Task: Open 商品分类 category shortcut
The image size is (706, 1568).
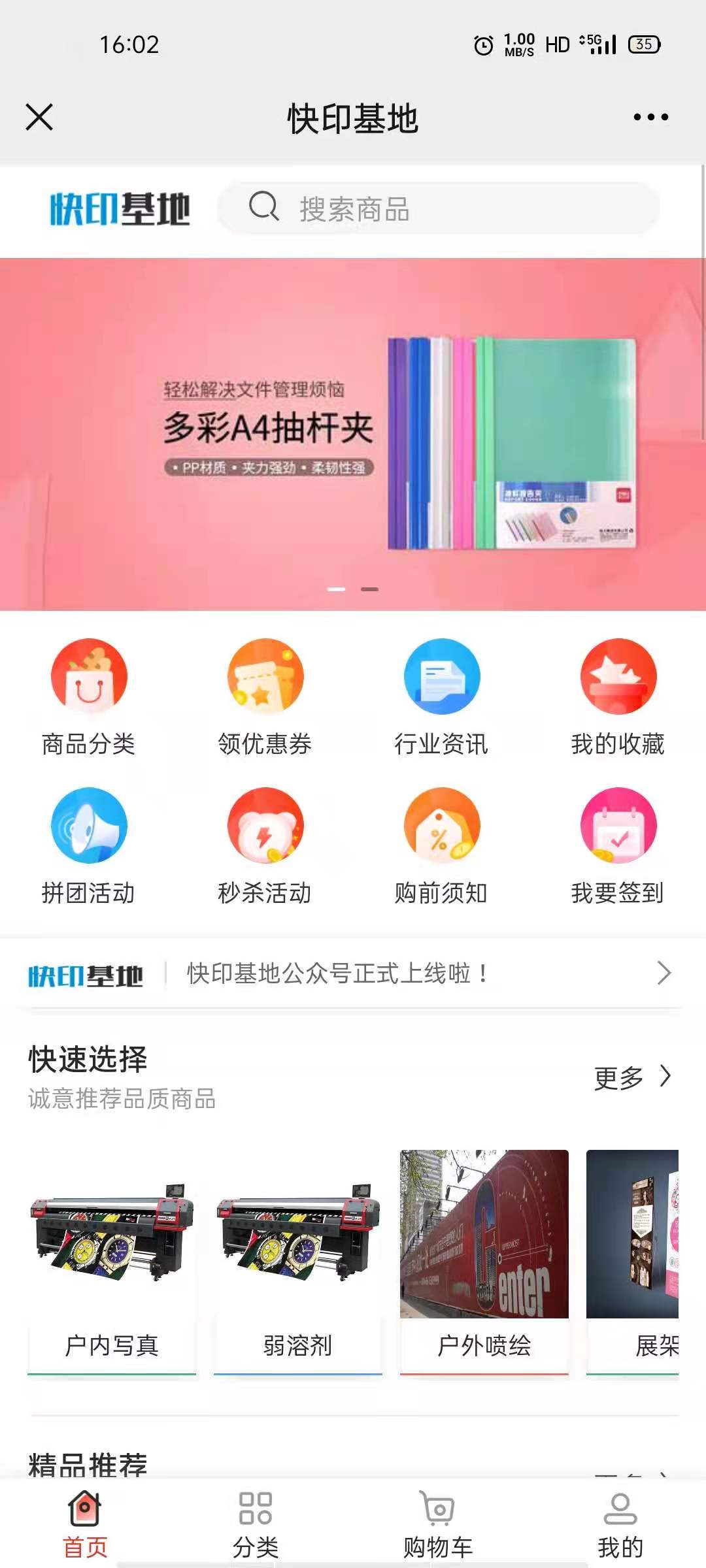Action: coord(89,696)
